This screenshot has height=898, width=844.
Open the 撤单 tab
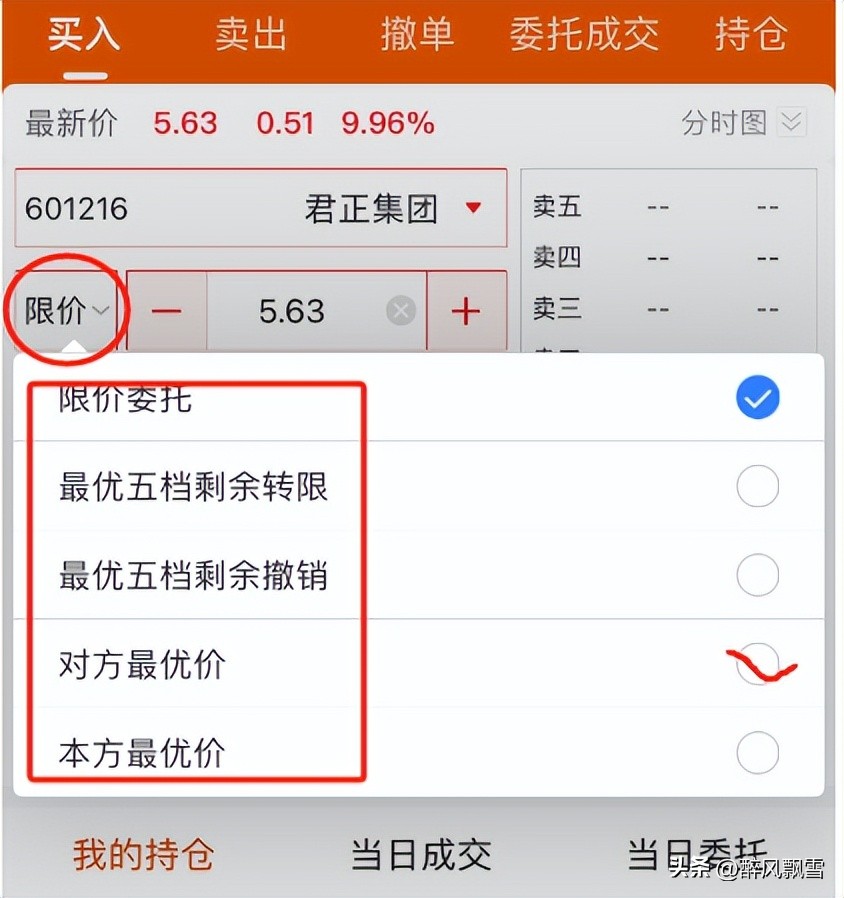pos(418,35)
